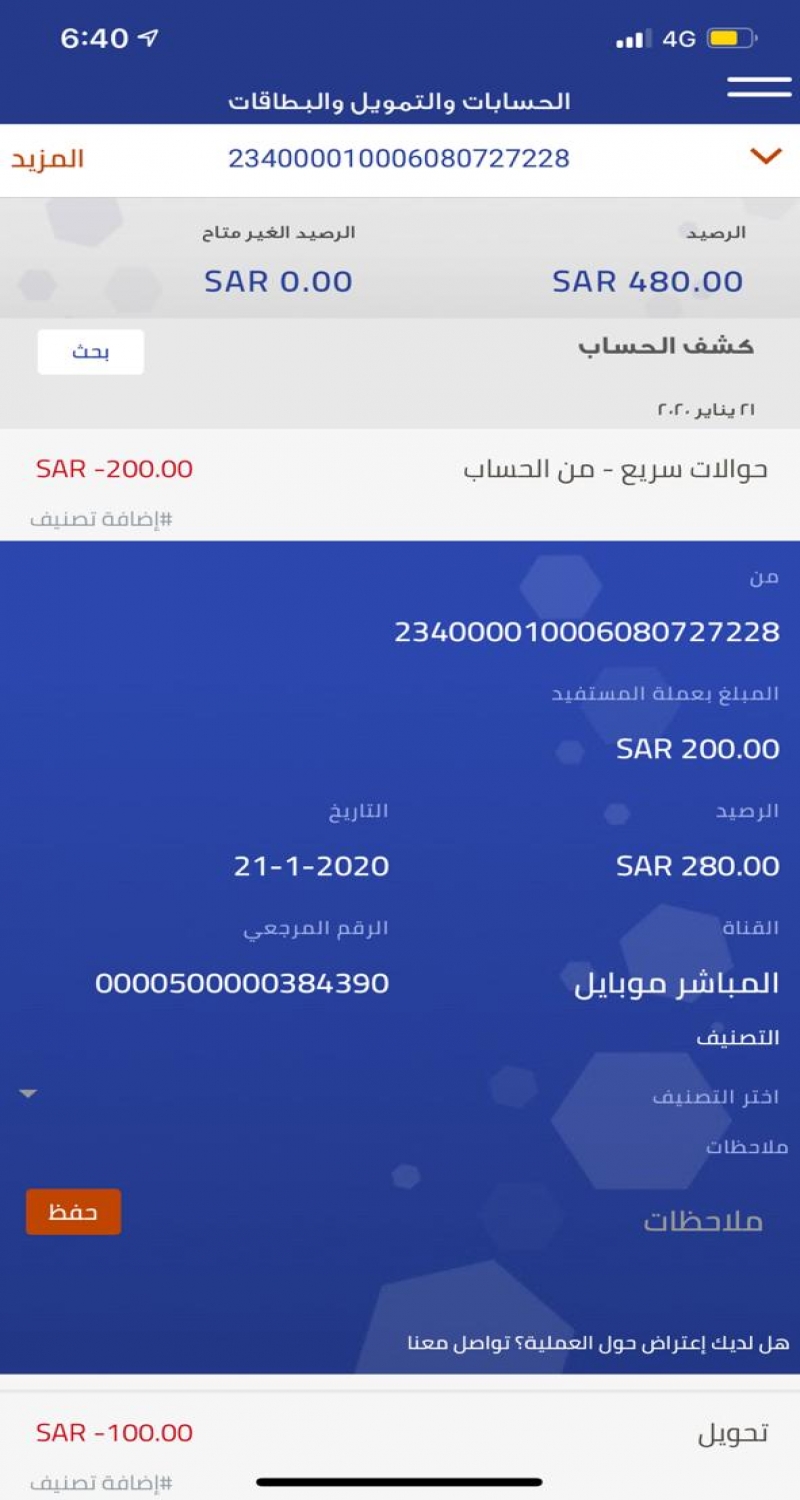Viewport: 800px width, 1500px height.
Task: Open the hamburger menu
Action: click(x=759, y=87)
